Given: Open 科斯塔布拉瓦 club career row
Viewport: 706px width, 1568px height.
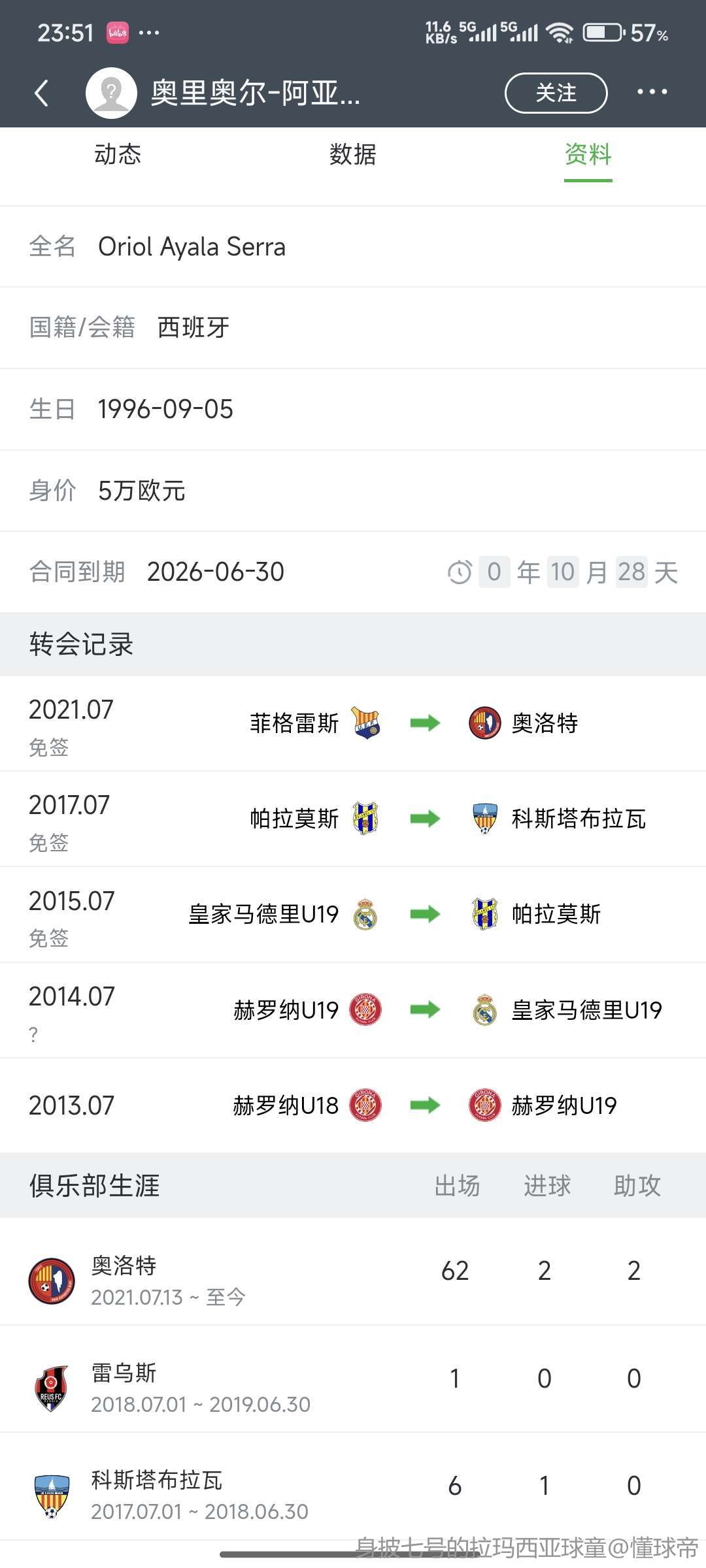Looking at the screenshot, I should (x=353, y=1486).
